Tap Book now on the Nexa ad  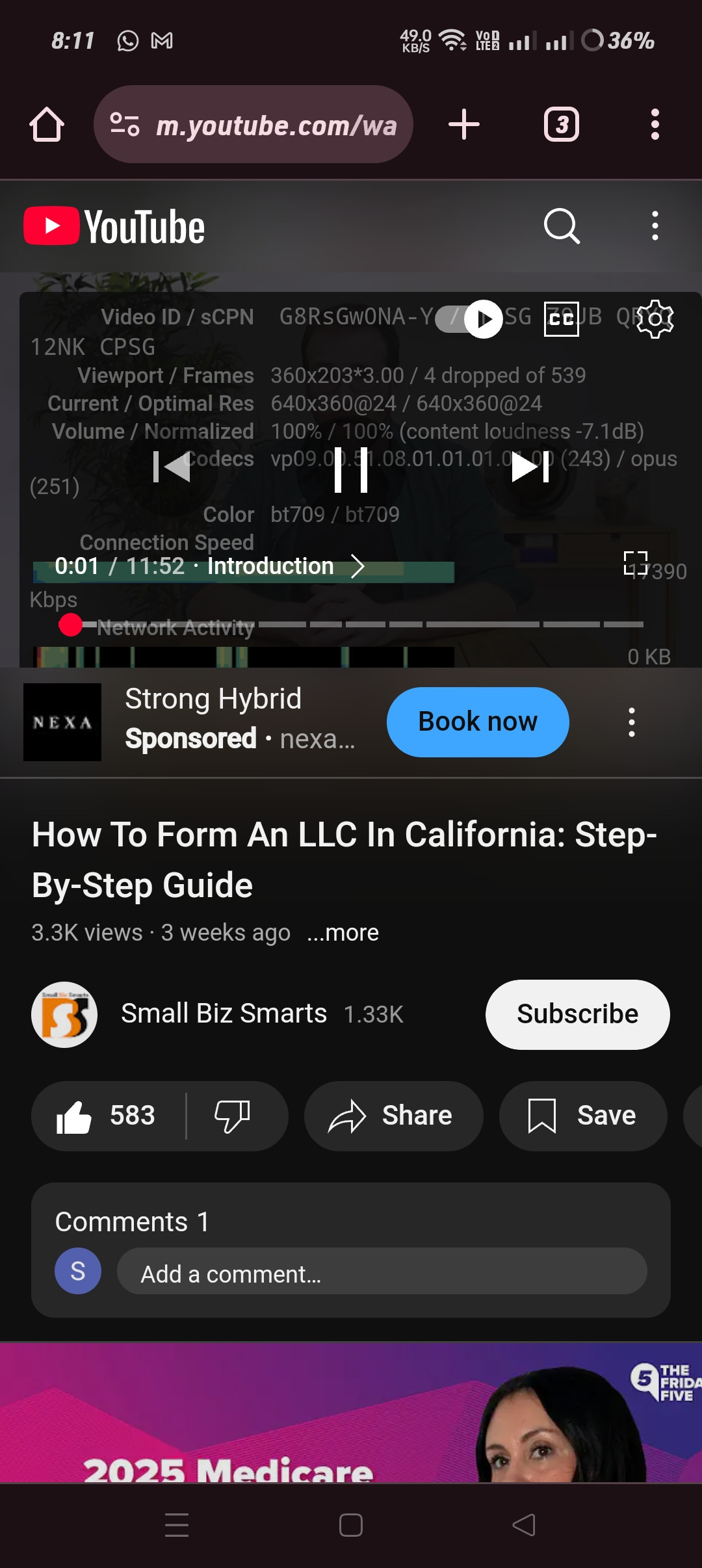pyautogui.click(x=478, y=722)
